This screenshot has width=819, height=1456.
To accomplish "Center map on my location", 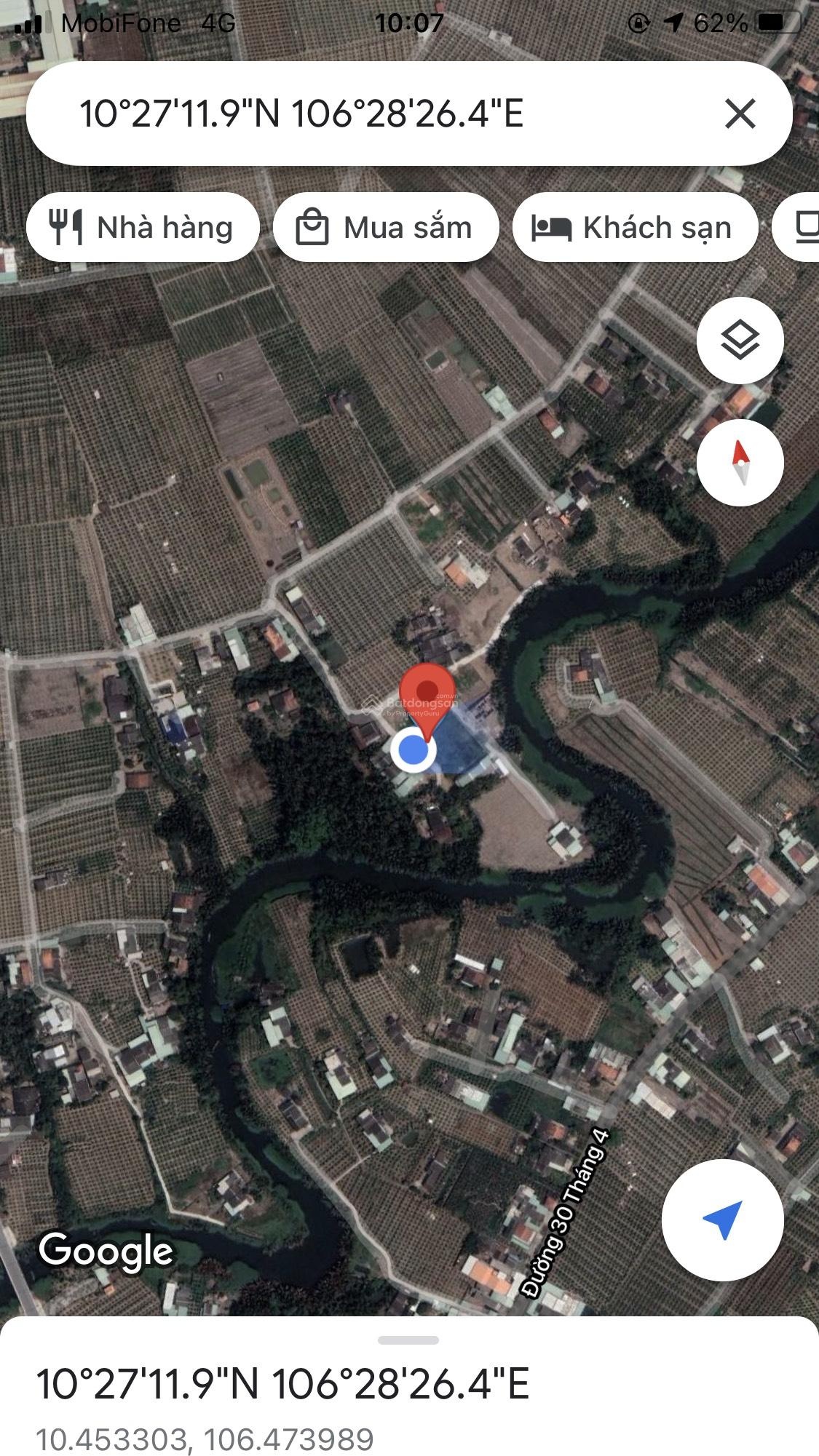I will (x=722, y=1220).
